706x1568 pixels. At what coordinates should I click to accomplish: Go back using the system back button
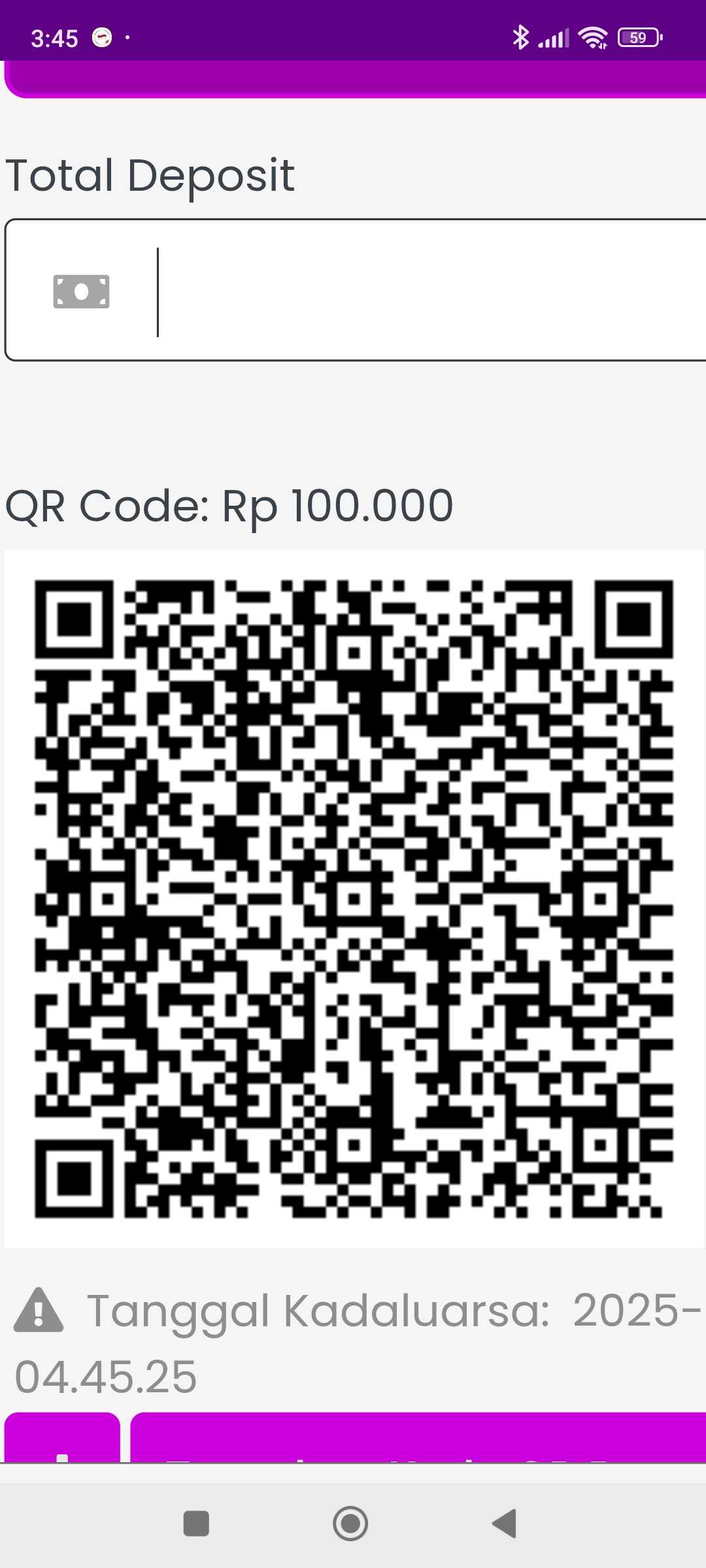505,1524
